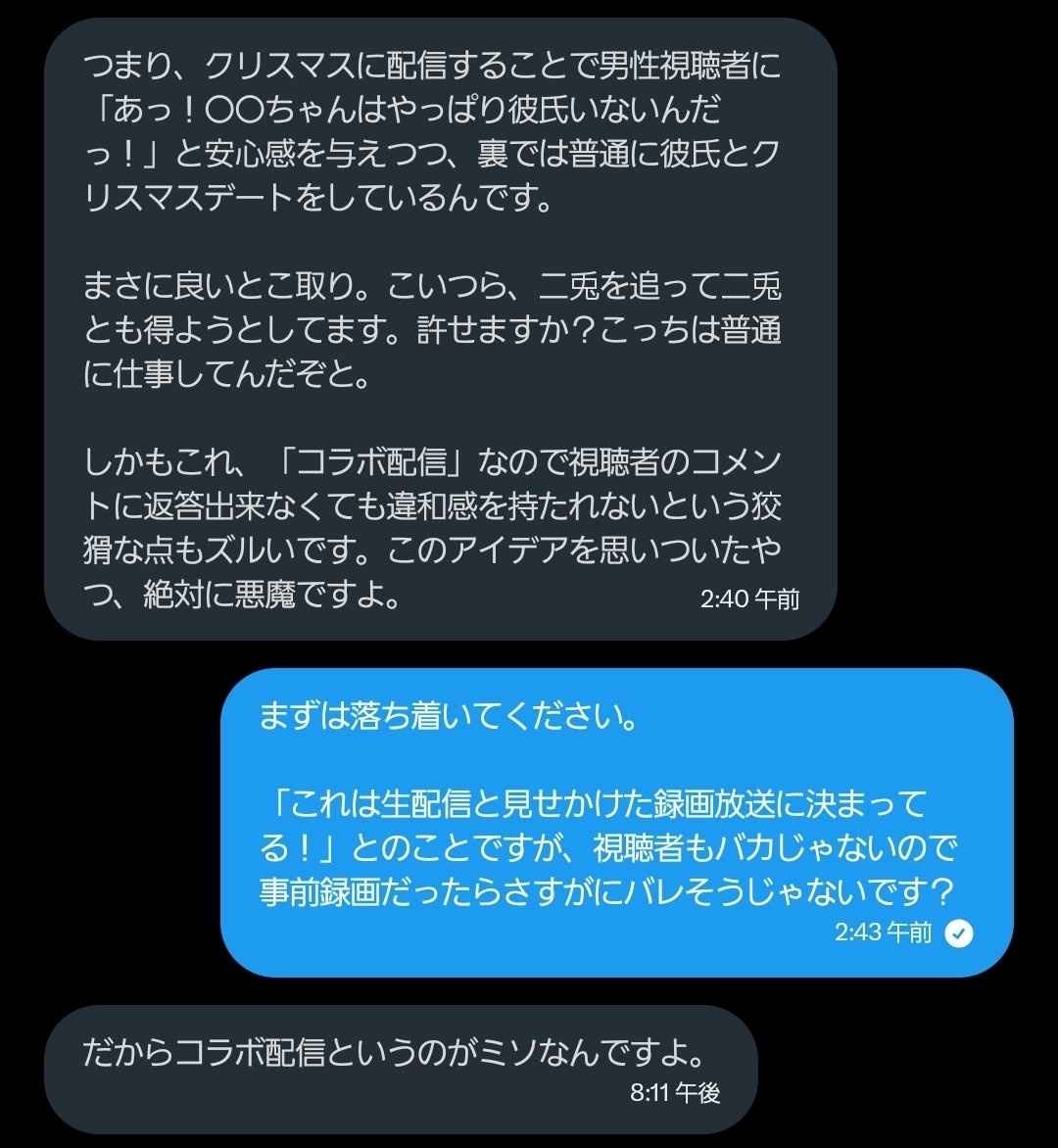Image resolution: width=1058 pixels, height=1148 pixels.
Task: Tap the message だからコラボ配信というのがミソなんですよ
Action: coord(401,1068)
